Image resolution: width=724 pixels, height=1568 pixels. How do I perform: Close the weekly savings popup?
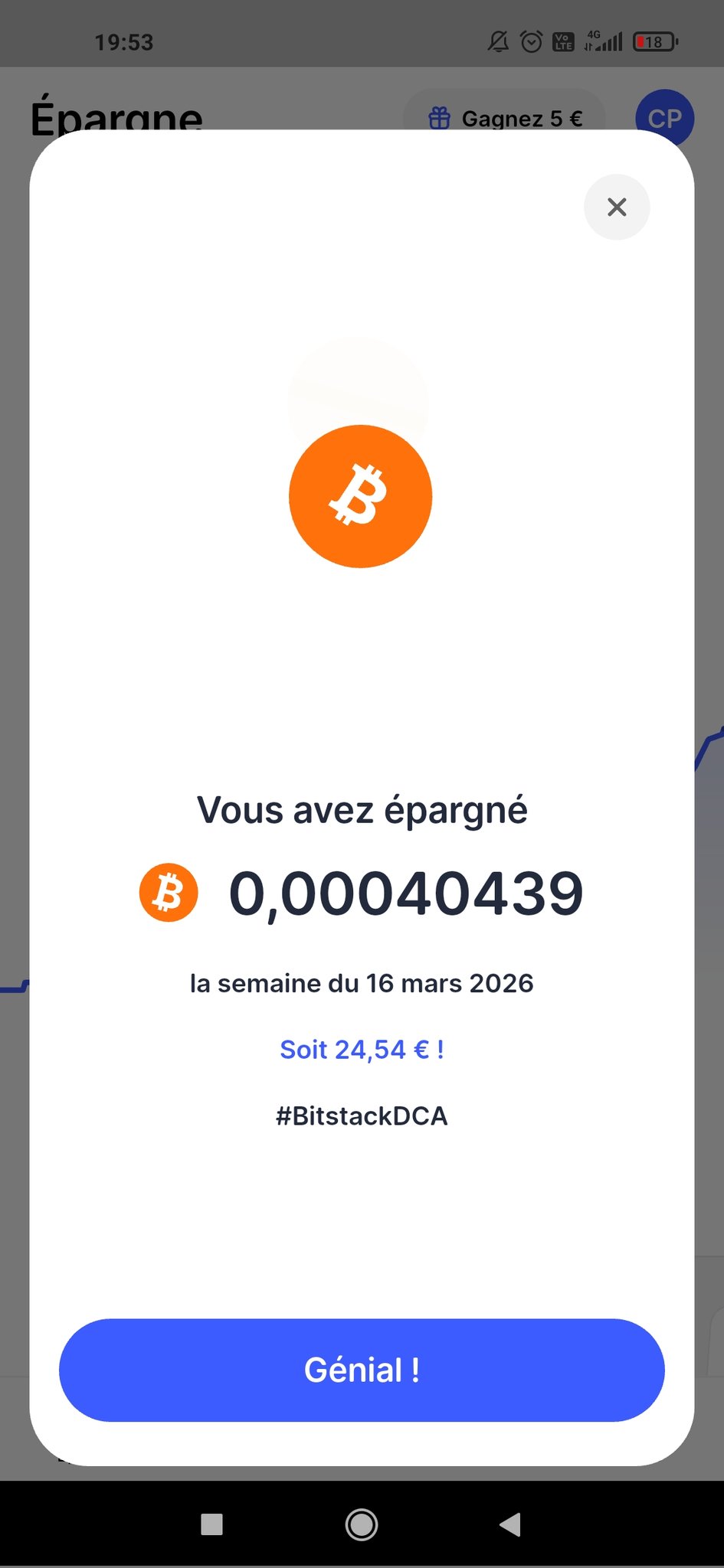617,207
